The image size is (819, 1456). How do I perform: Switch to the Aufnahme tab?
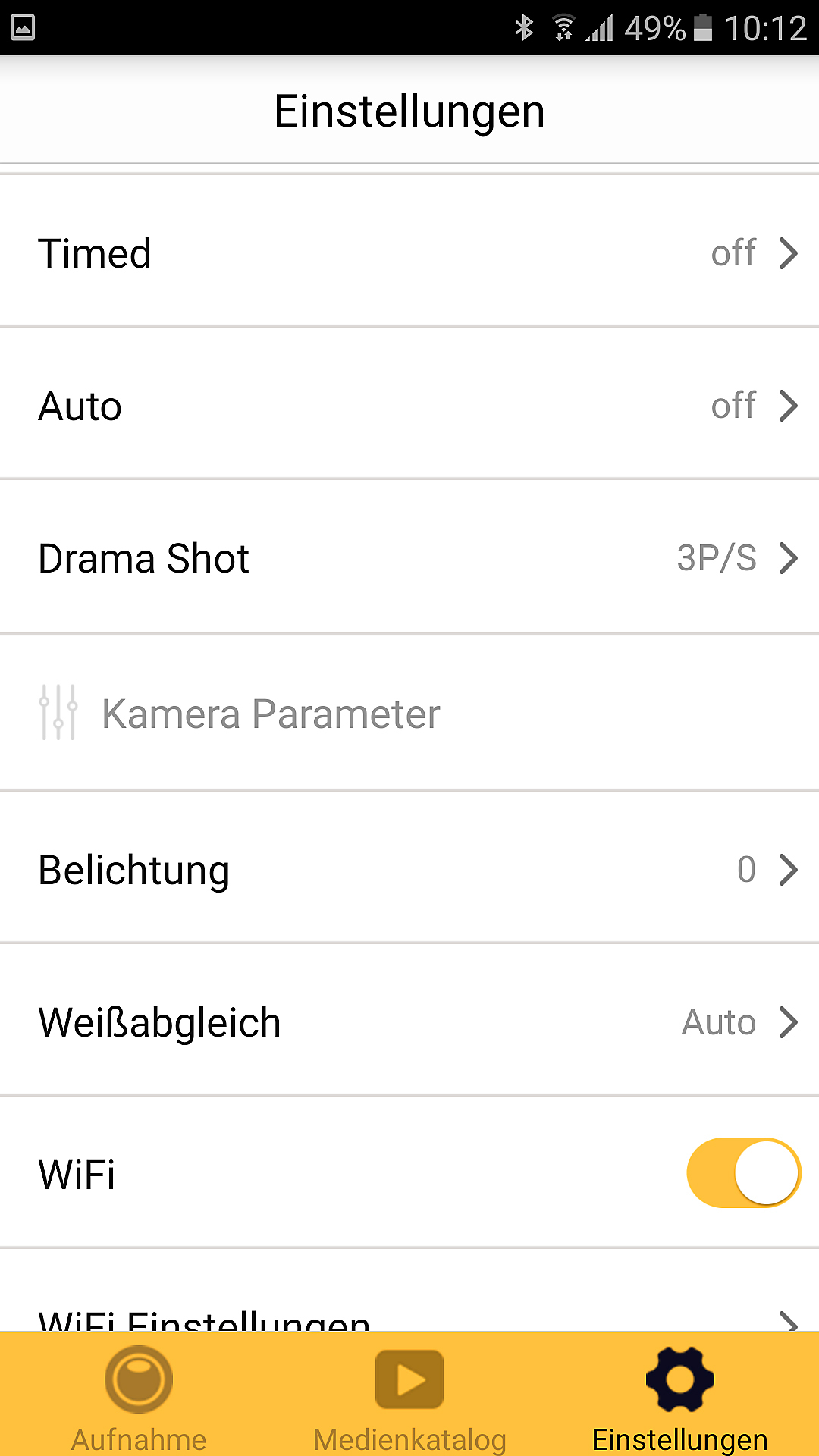coord(139,1397)
